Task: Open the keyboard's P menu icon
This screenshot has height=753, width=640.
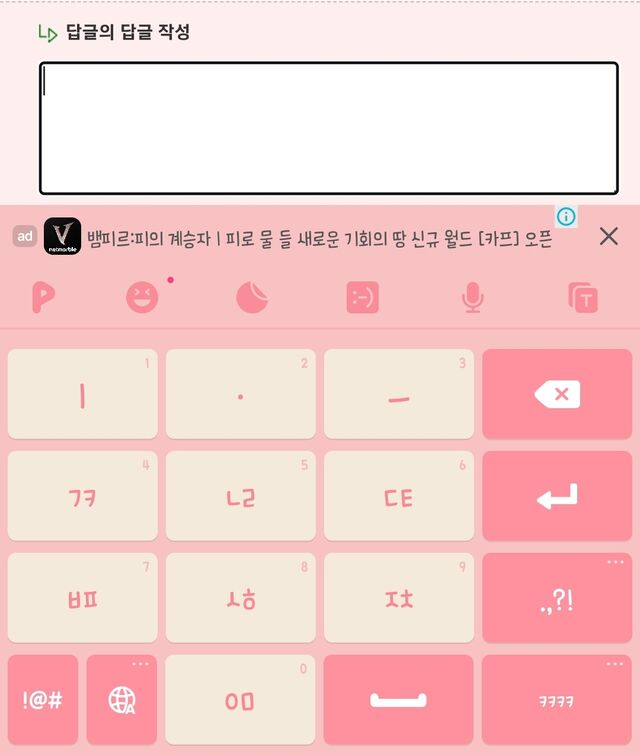Action: pyautogui.click(x=42, y=297)
